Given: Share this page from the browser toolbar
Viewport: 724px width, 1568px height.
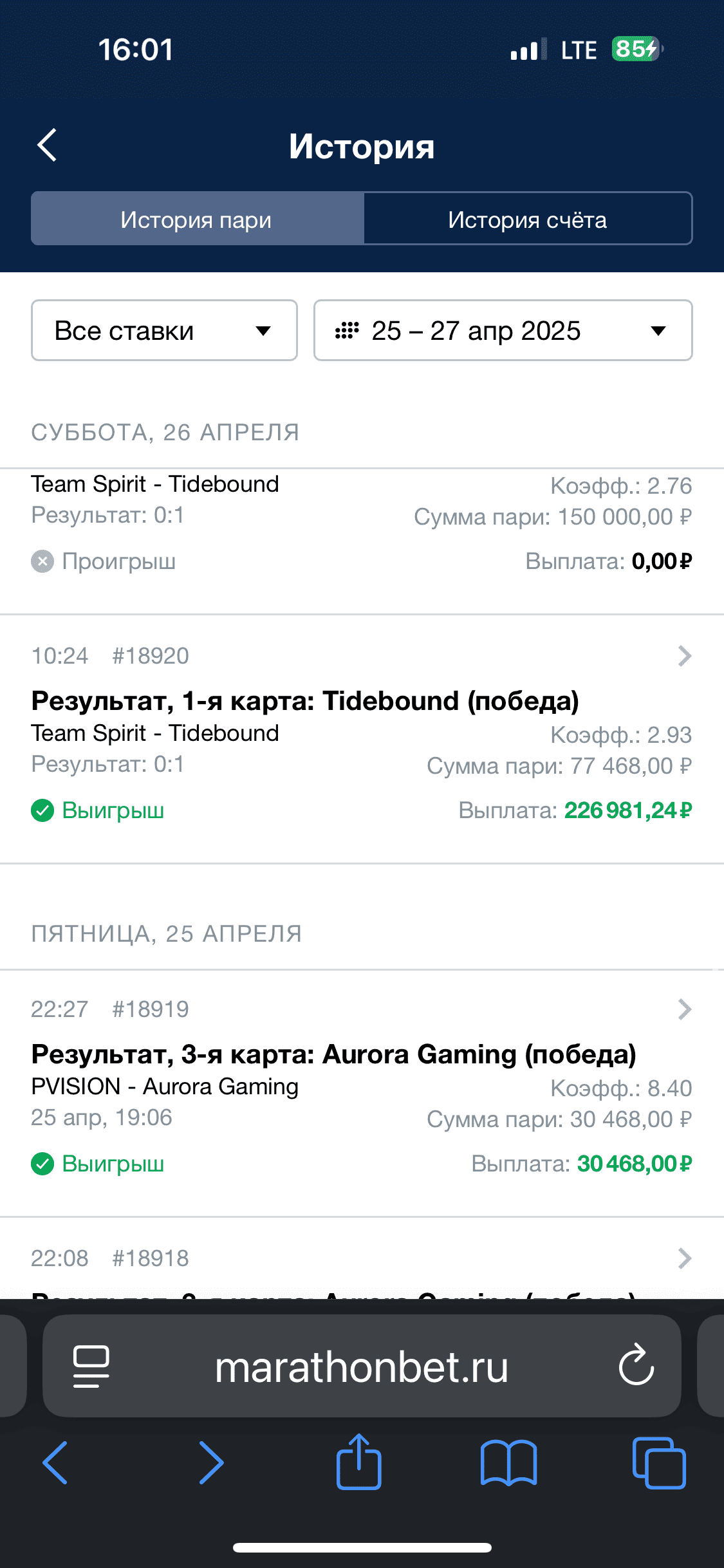Looking at the screenshot, I should [x=359, y=1462].
